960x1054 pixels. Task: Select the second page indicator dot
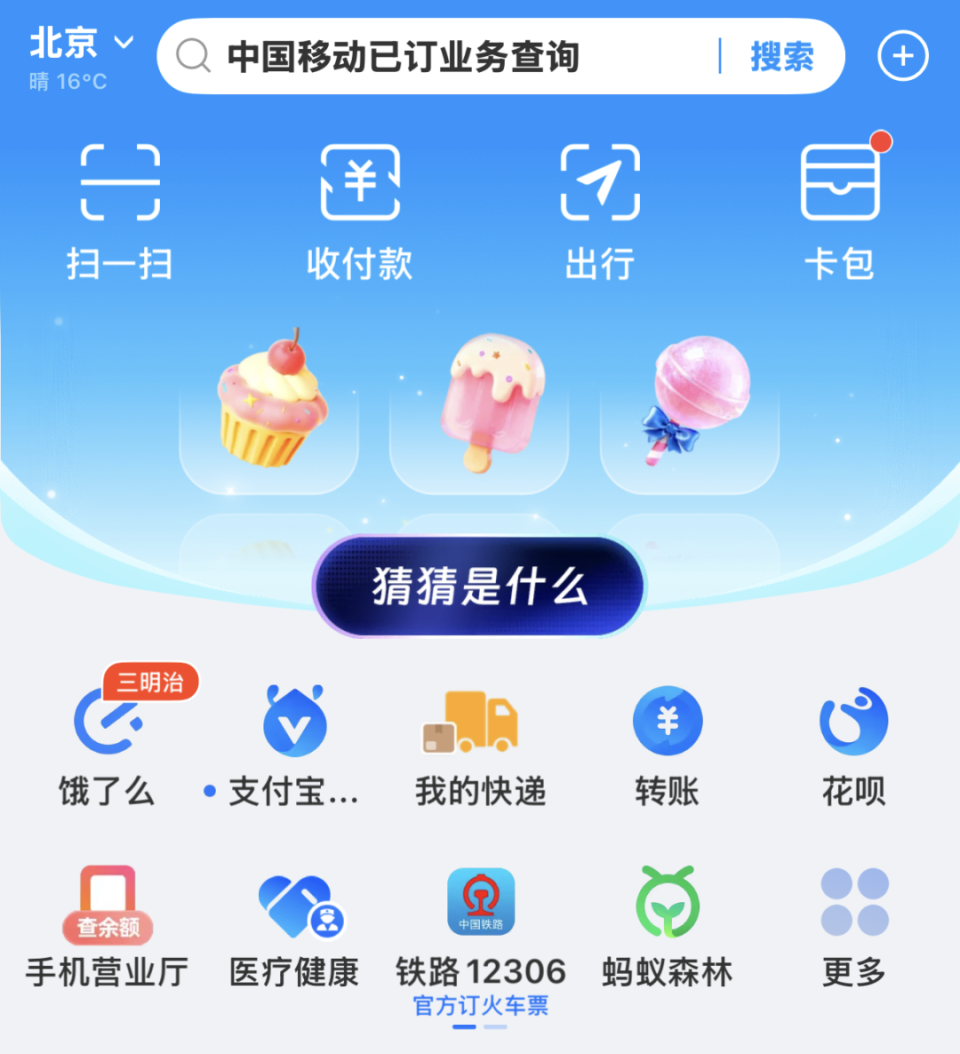495,1027
